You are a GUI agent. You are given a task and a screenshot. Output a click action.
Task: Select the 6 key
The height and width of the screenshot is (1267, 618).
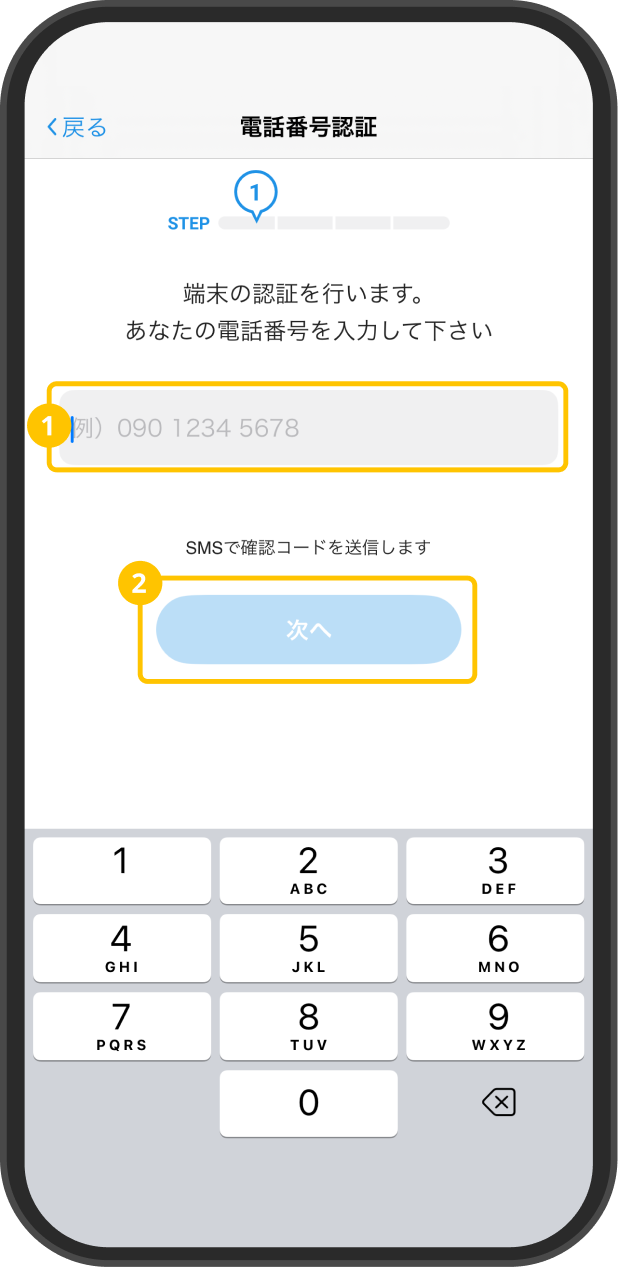[x=496, y=948]
